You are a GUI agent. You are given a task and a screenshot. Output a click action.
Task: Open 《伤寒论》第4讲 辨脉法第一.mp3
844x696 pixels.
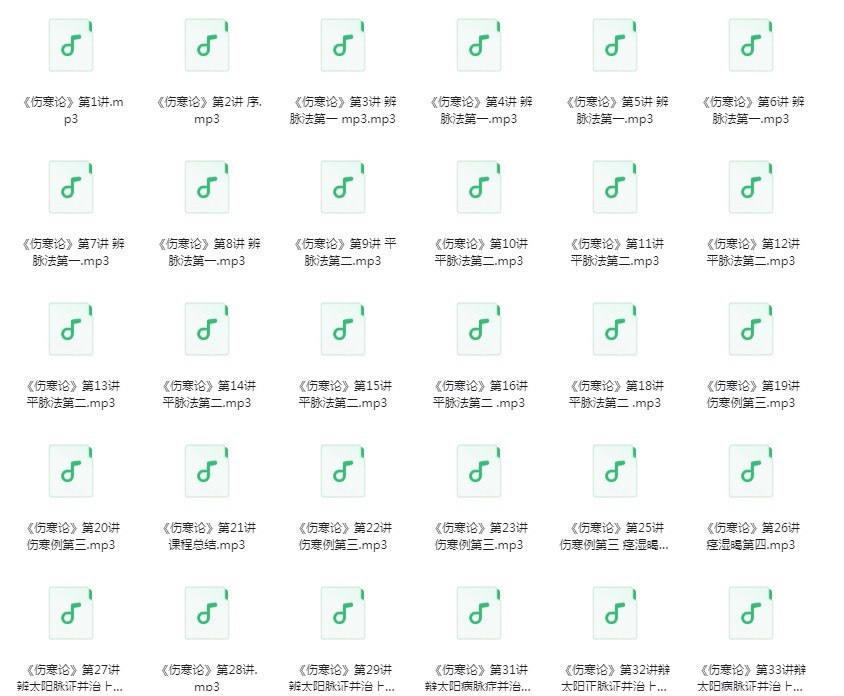click(479, 45)
